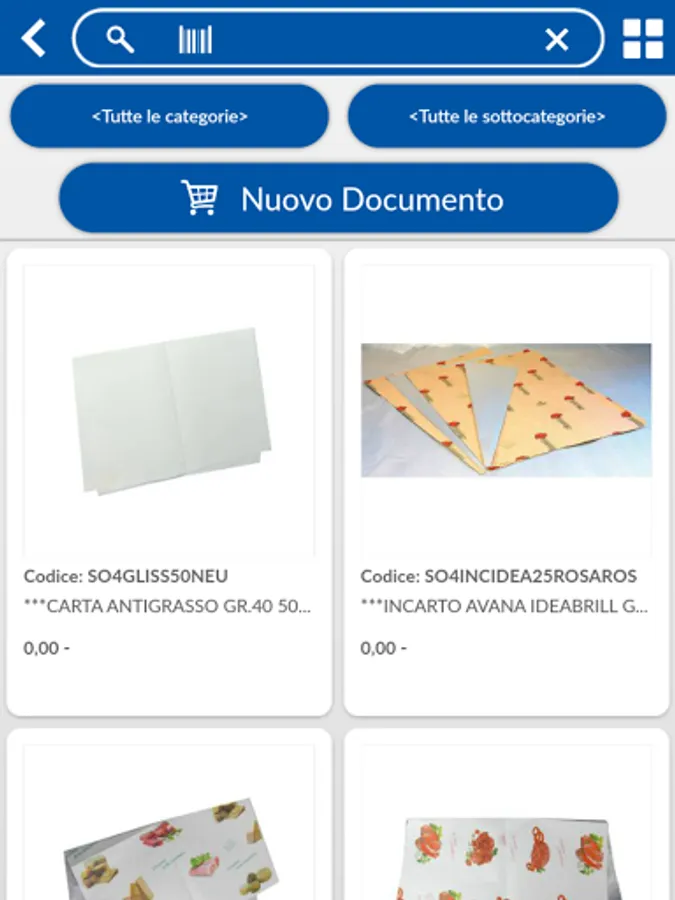Go back using the top arrow
The image size is (675, 900).
pos(34,39)
